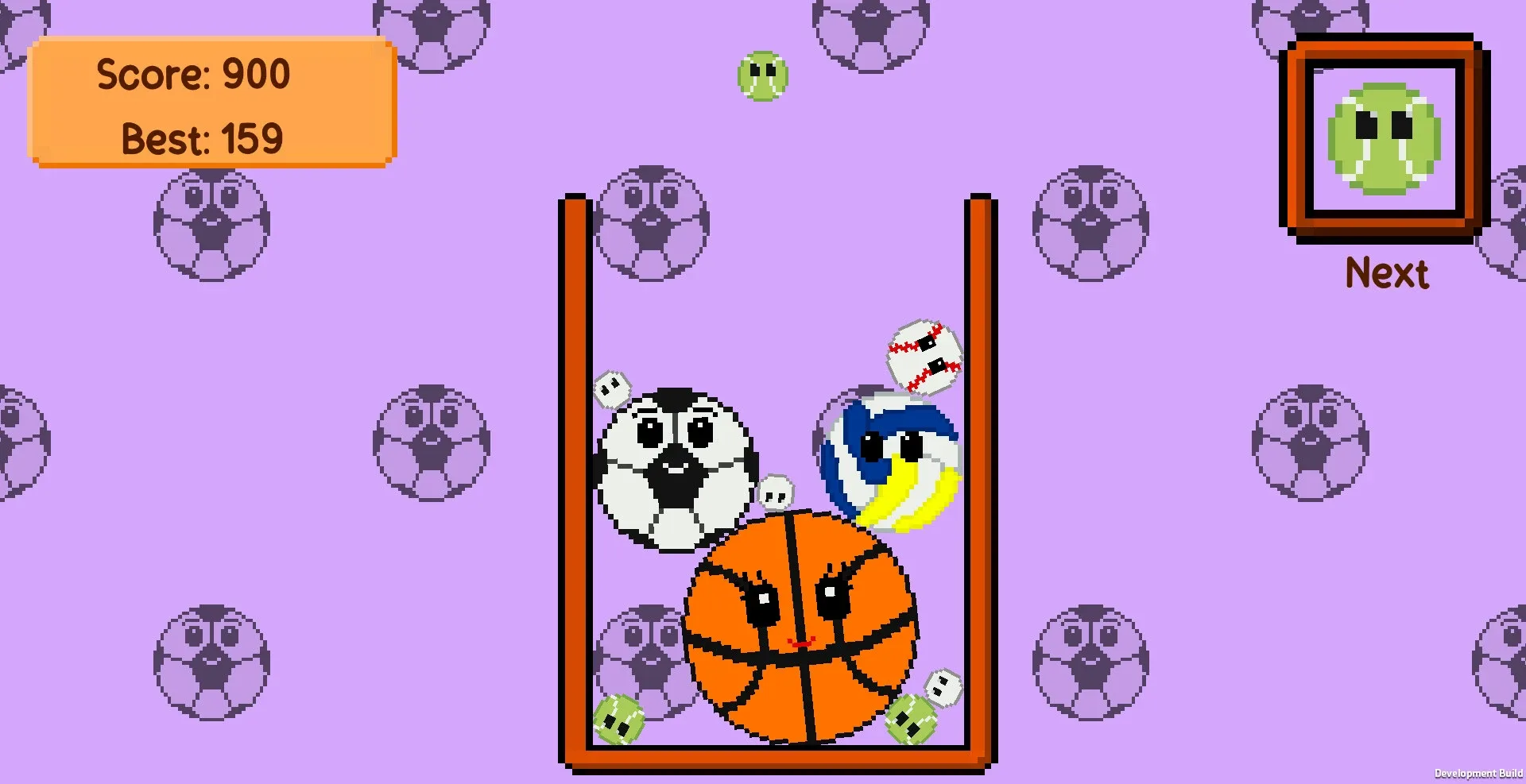
Task: Drop the tennis ball held above the container
Action: click(763, 76)
